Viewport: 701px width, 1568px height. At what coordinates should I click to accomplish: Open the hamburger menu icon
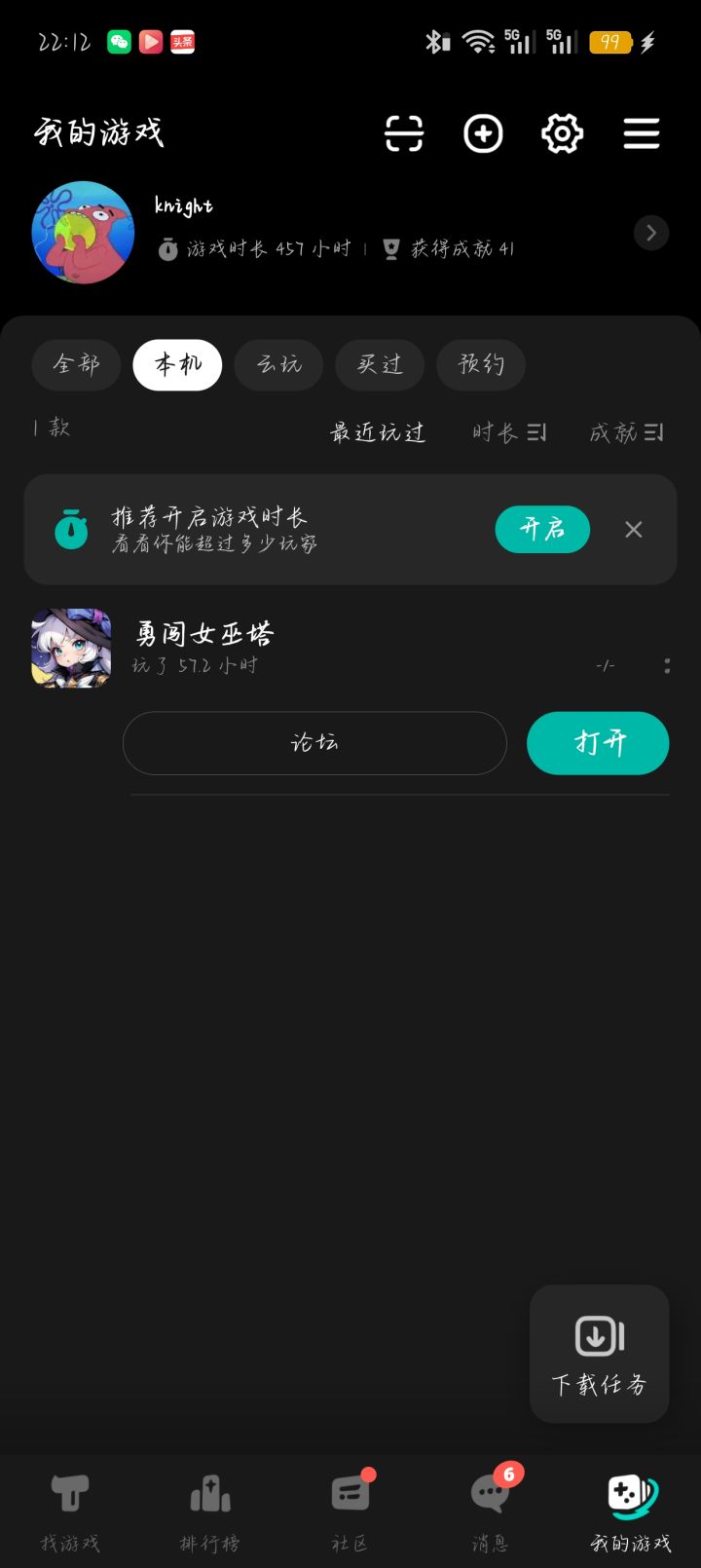coord(642,133)
